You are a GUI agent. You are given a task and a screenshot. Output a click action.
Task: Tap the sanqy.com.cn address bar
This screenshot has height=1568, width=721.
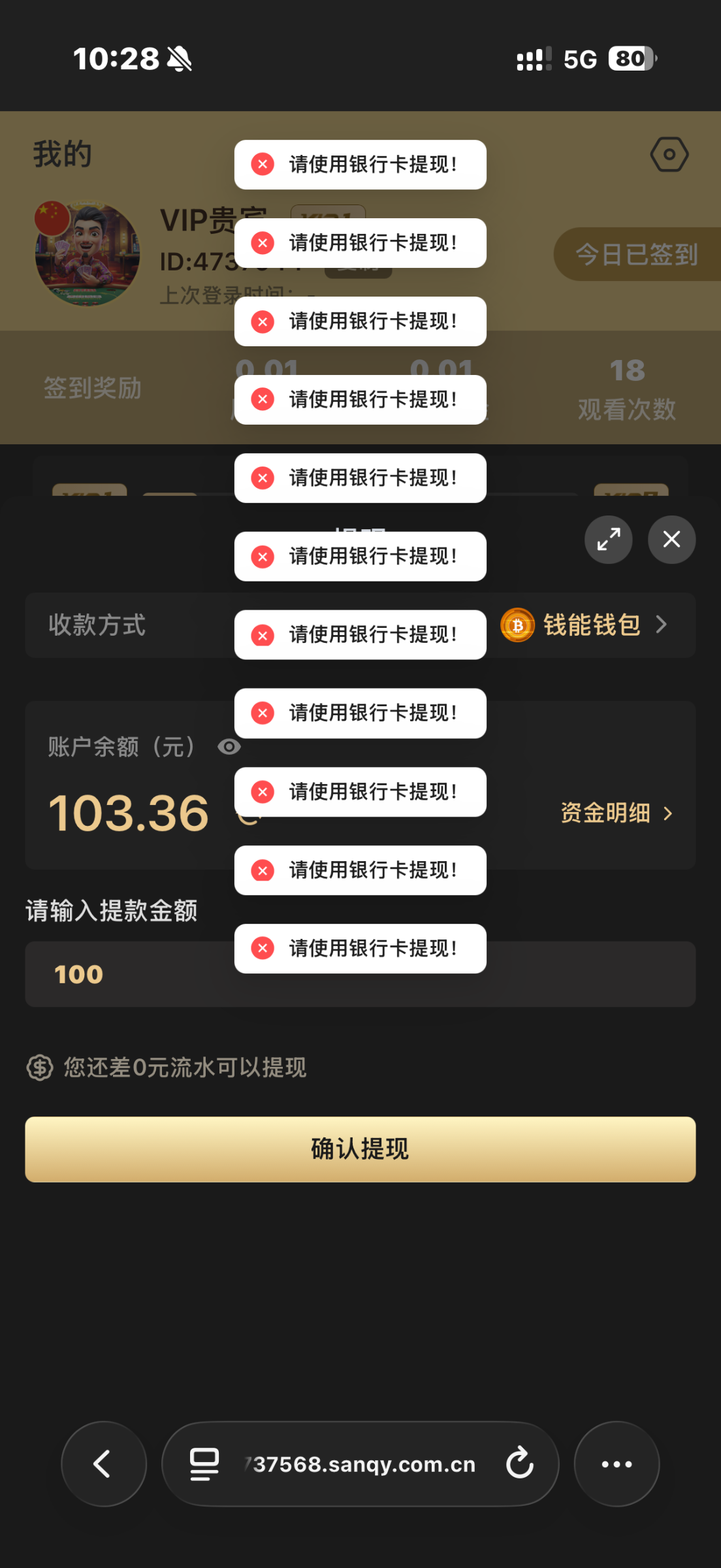pos(363,1464)
